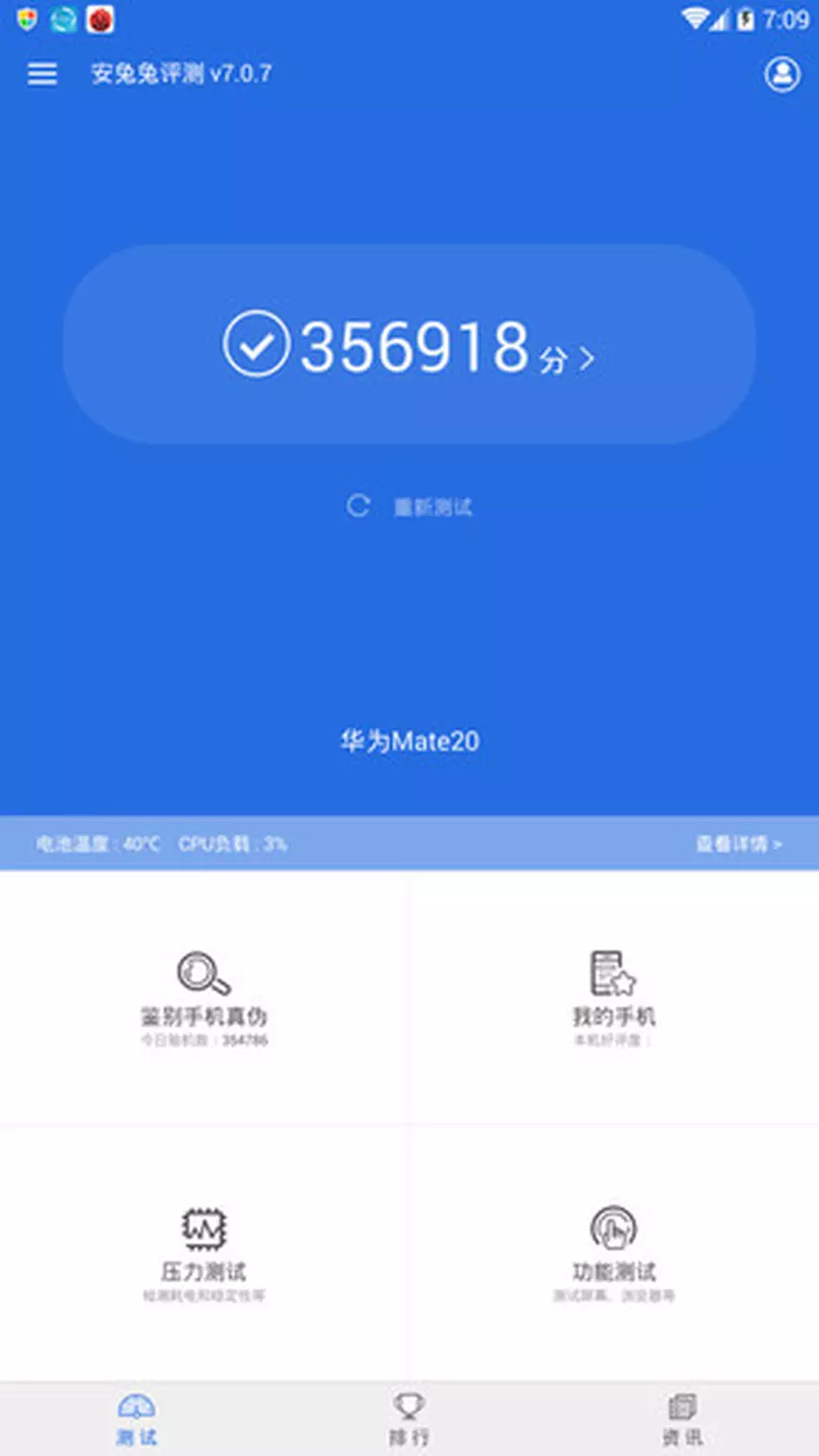Open 我的手机 device info
This screenshot has height=1456, width=819.
point(614,998)
